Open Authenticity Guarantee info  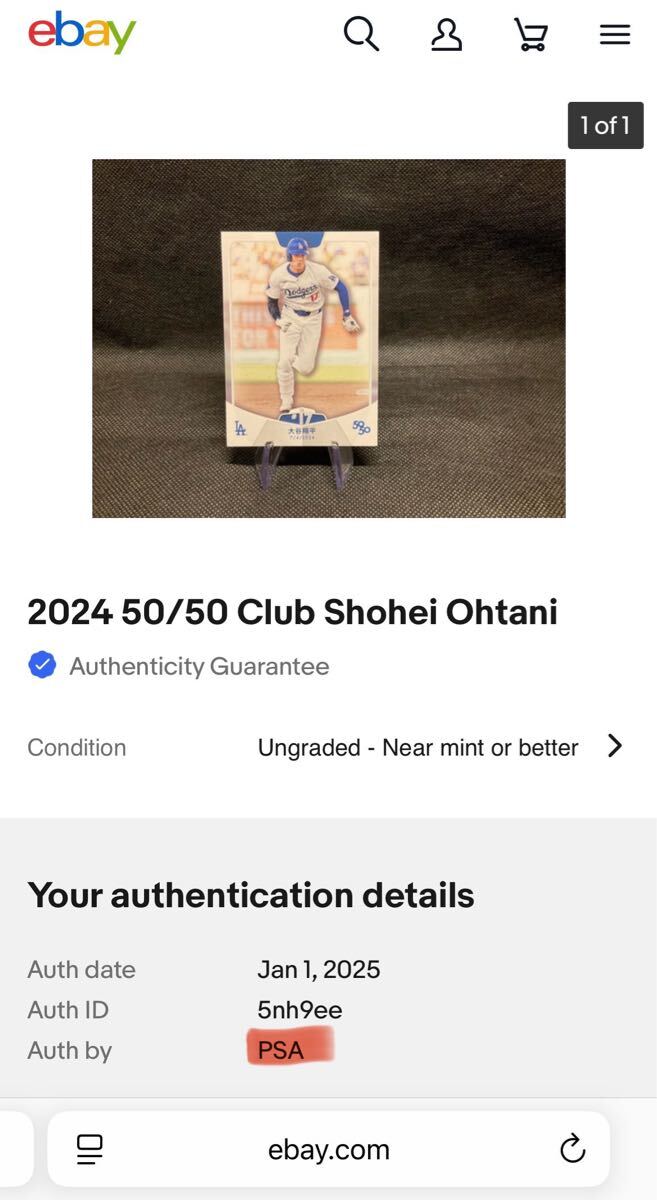point(198,666)
